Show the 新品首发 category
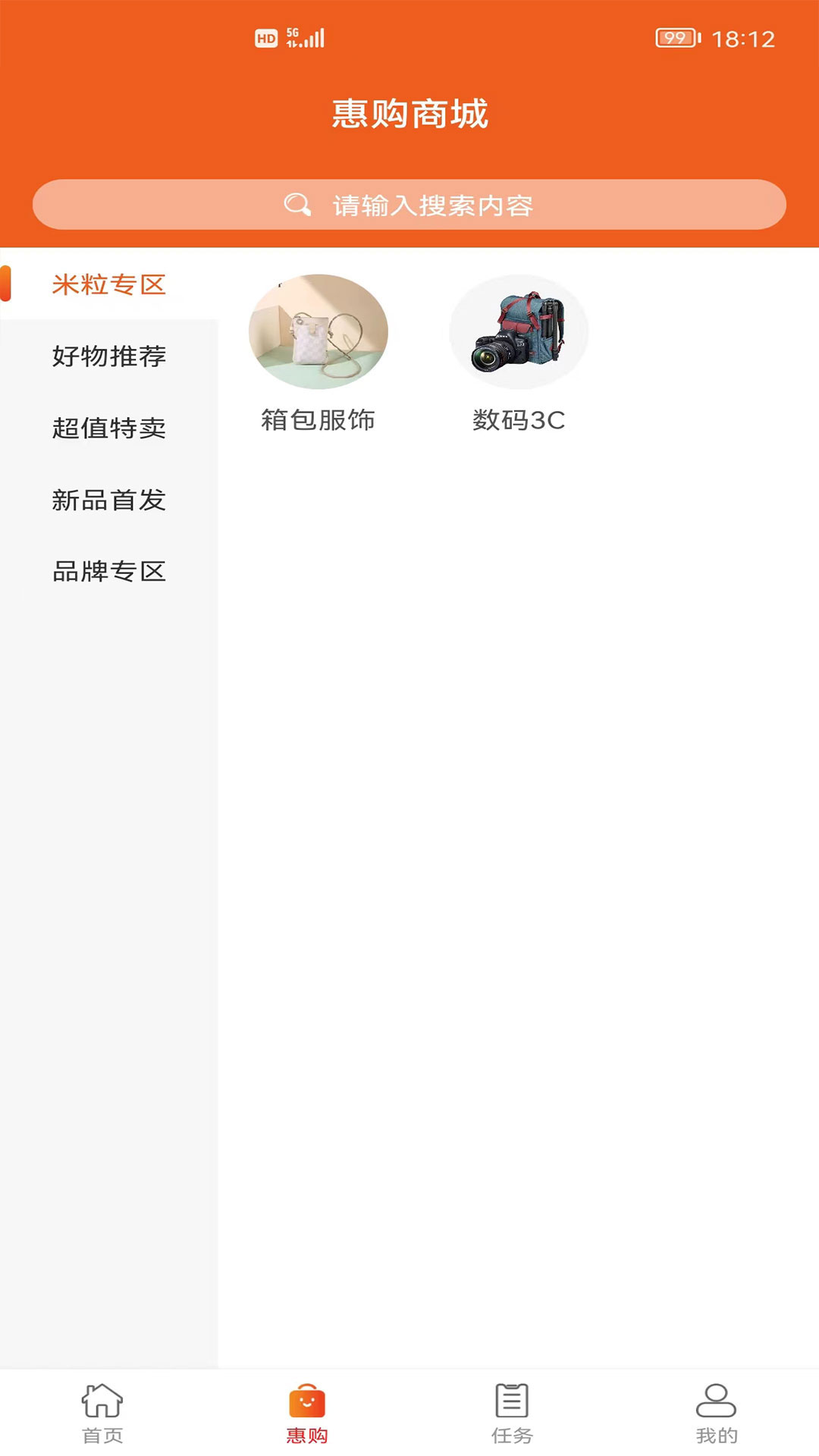Image resolution: width=819 pixels, height=1456 pixels. pos(109,500)
